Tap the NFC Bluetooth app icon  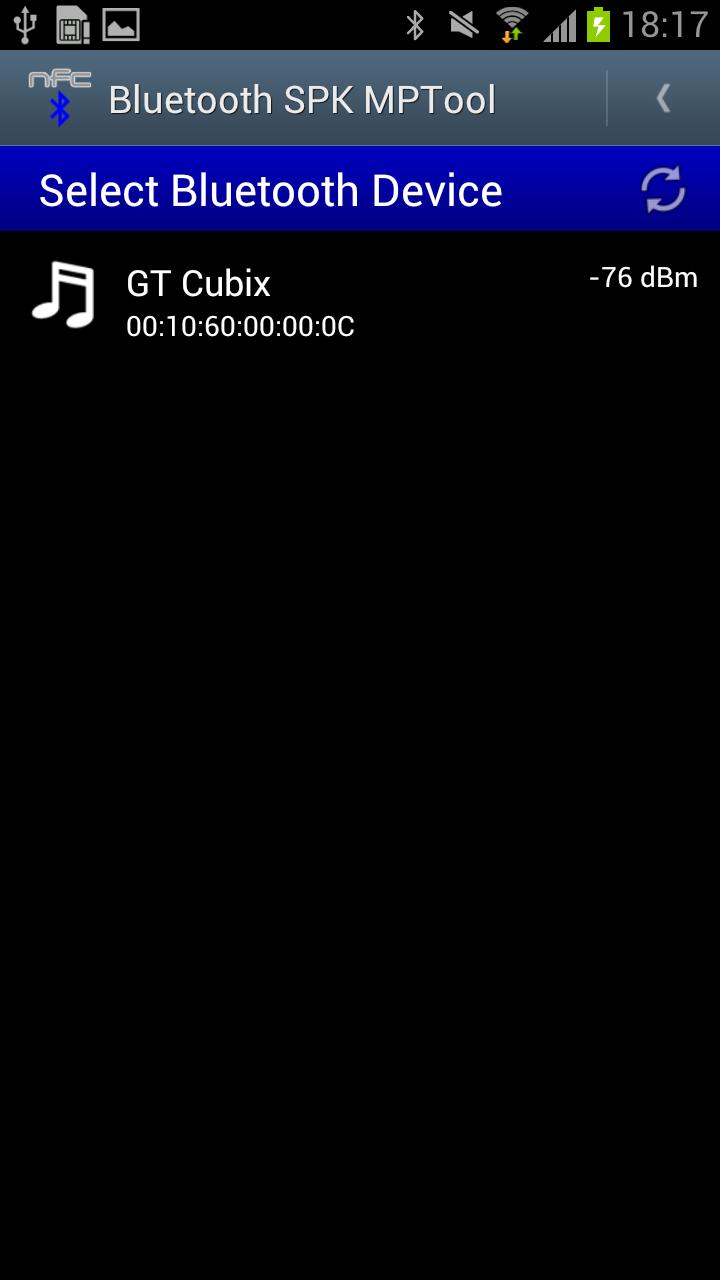[58, 97]
